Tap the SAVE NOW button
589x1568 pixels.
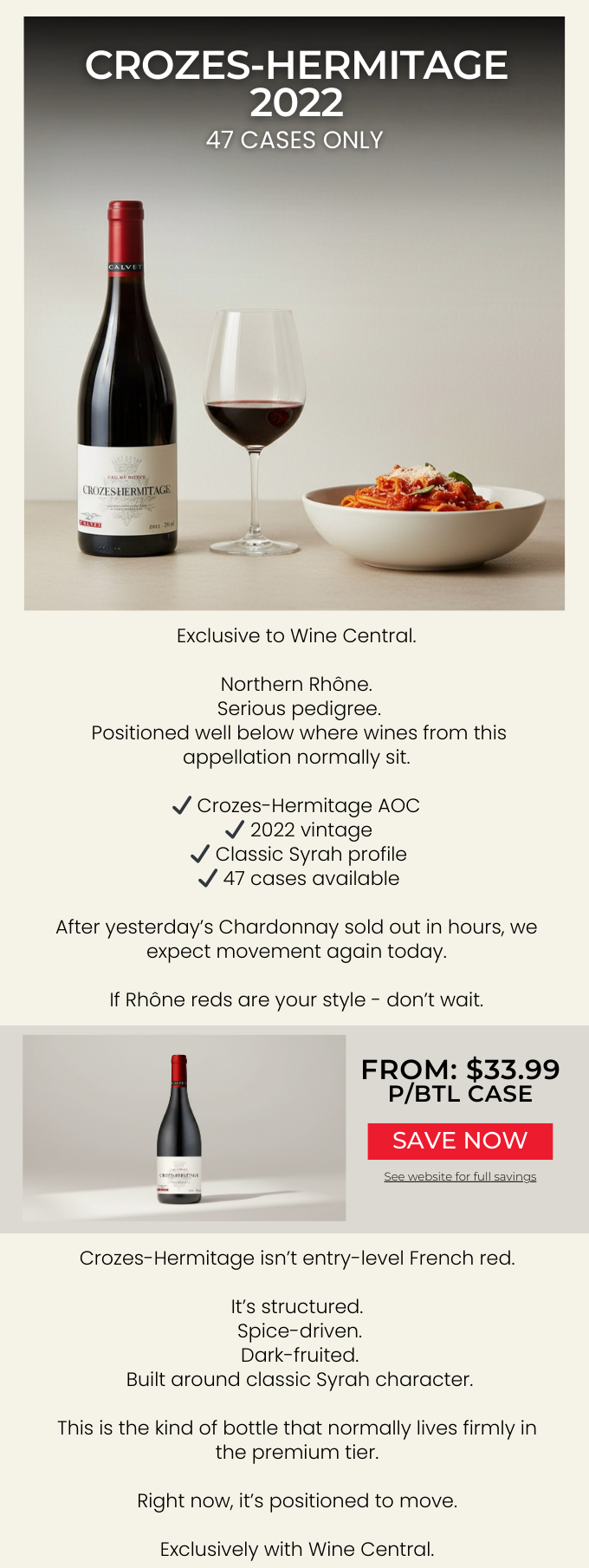460,1141
